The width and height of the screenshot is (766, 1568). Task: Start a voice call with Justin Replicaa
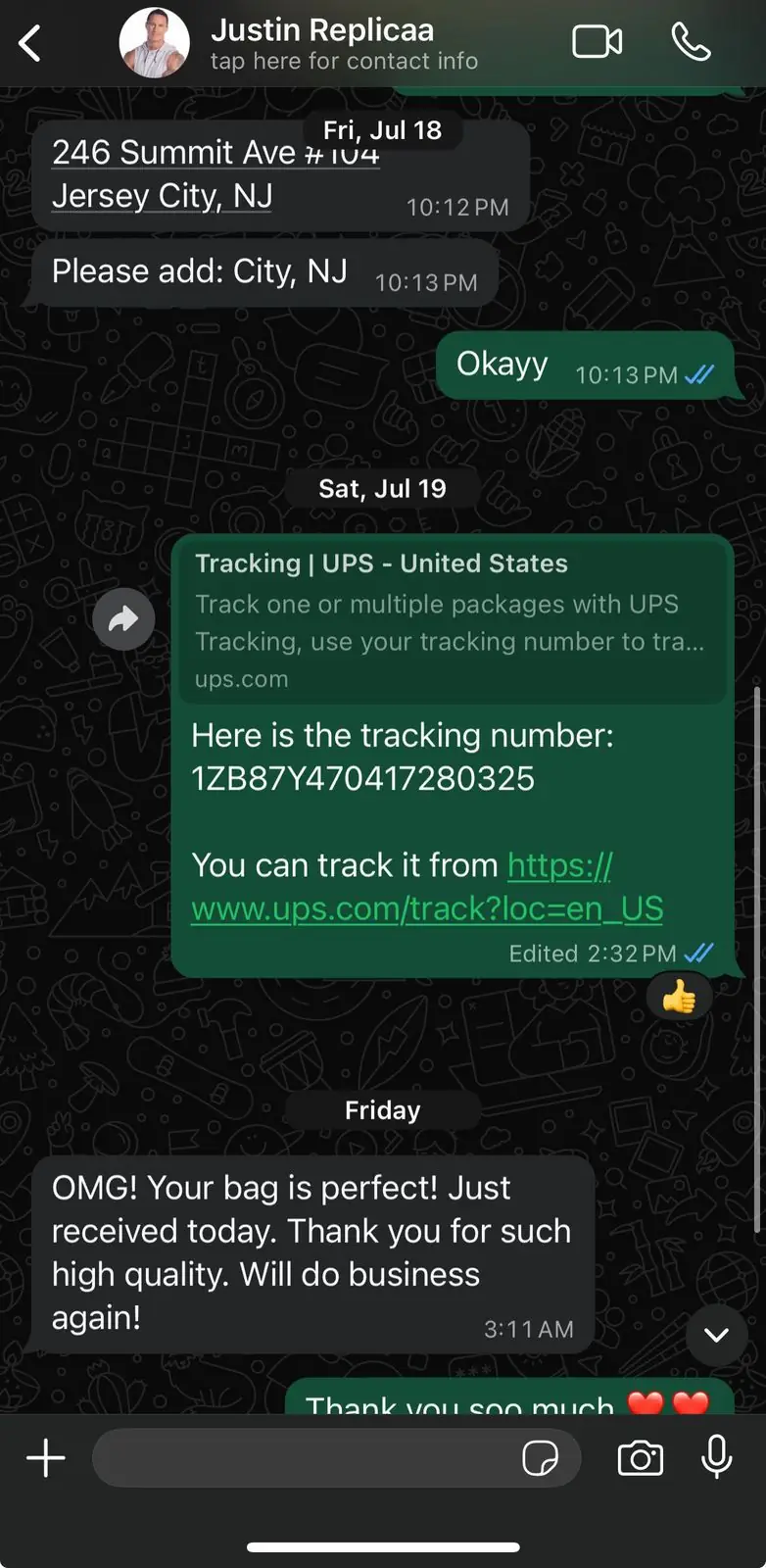[x=691, y=43]
